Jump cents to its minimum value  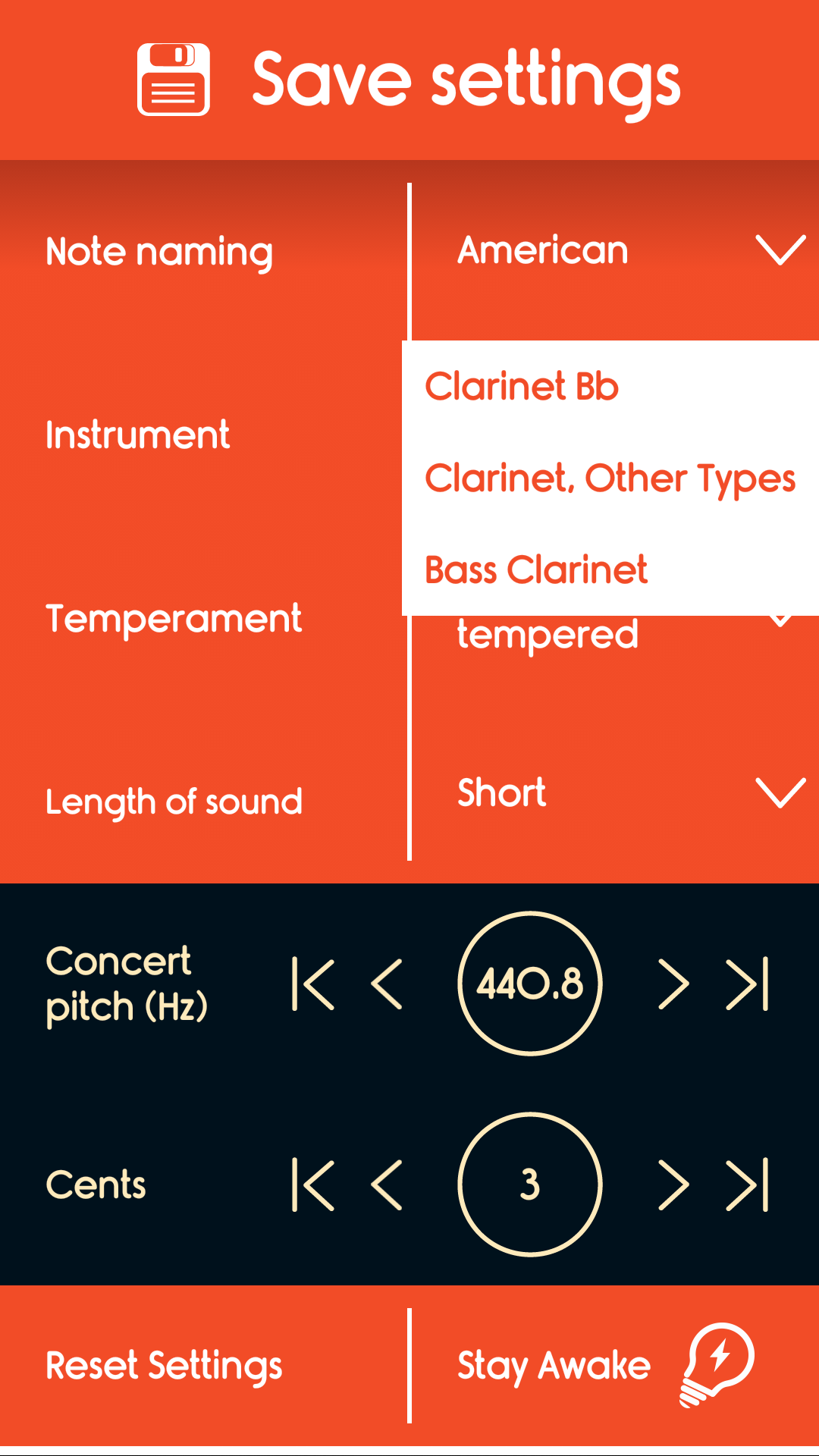(313, 1185)
